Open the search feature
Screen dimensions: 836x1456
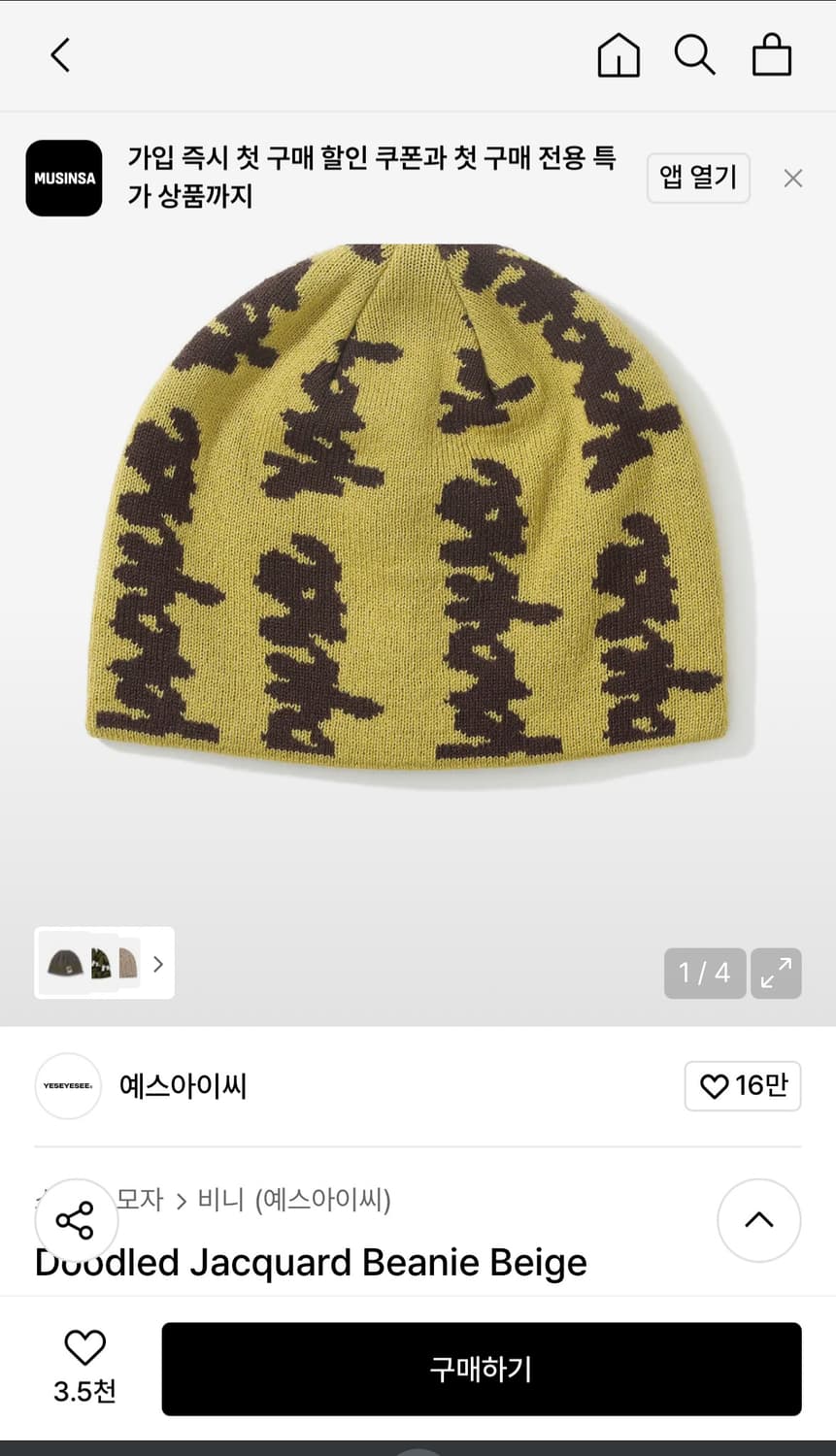coord(695,55)
